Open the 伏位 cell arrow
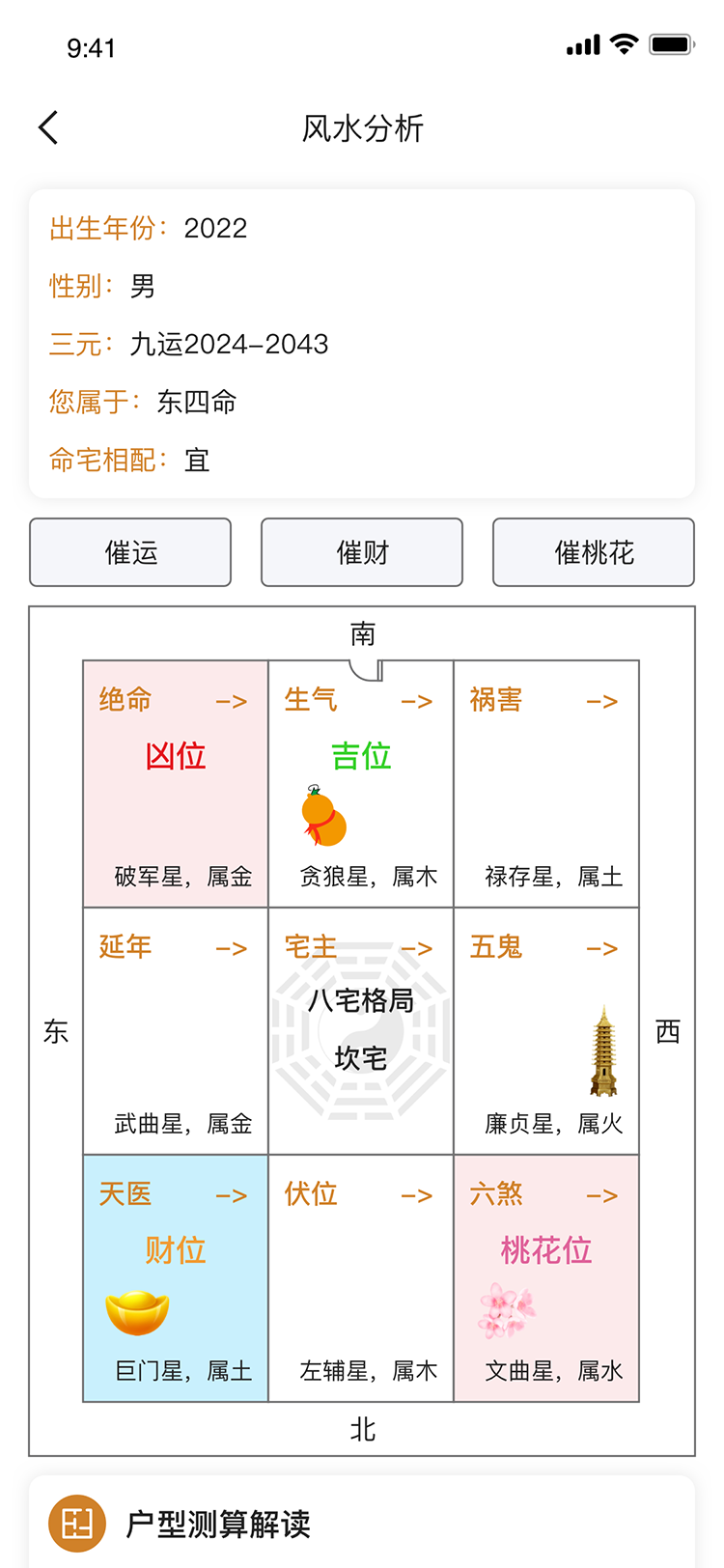 coord(417,1196)
